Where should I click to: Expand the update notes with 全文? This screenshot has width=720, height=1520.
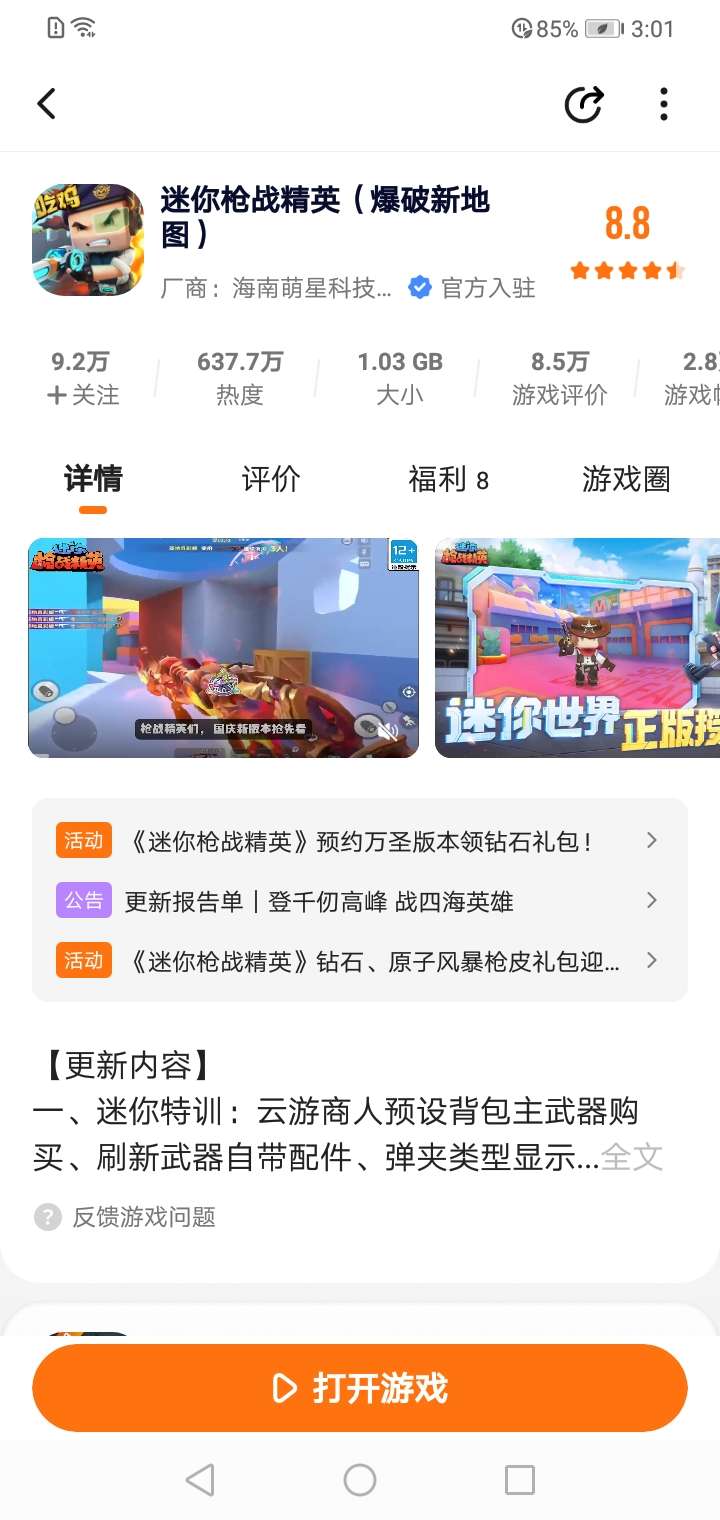tap(632, 1157)
